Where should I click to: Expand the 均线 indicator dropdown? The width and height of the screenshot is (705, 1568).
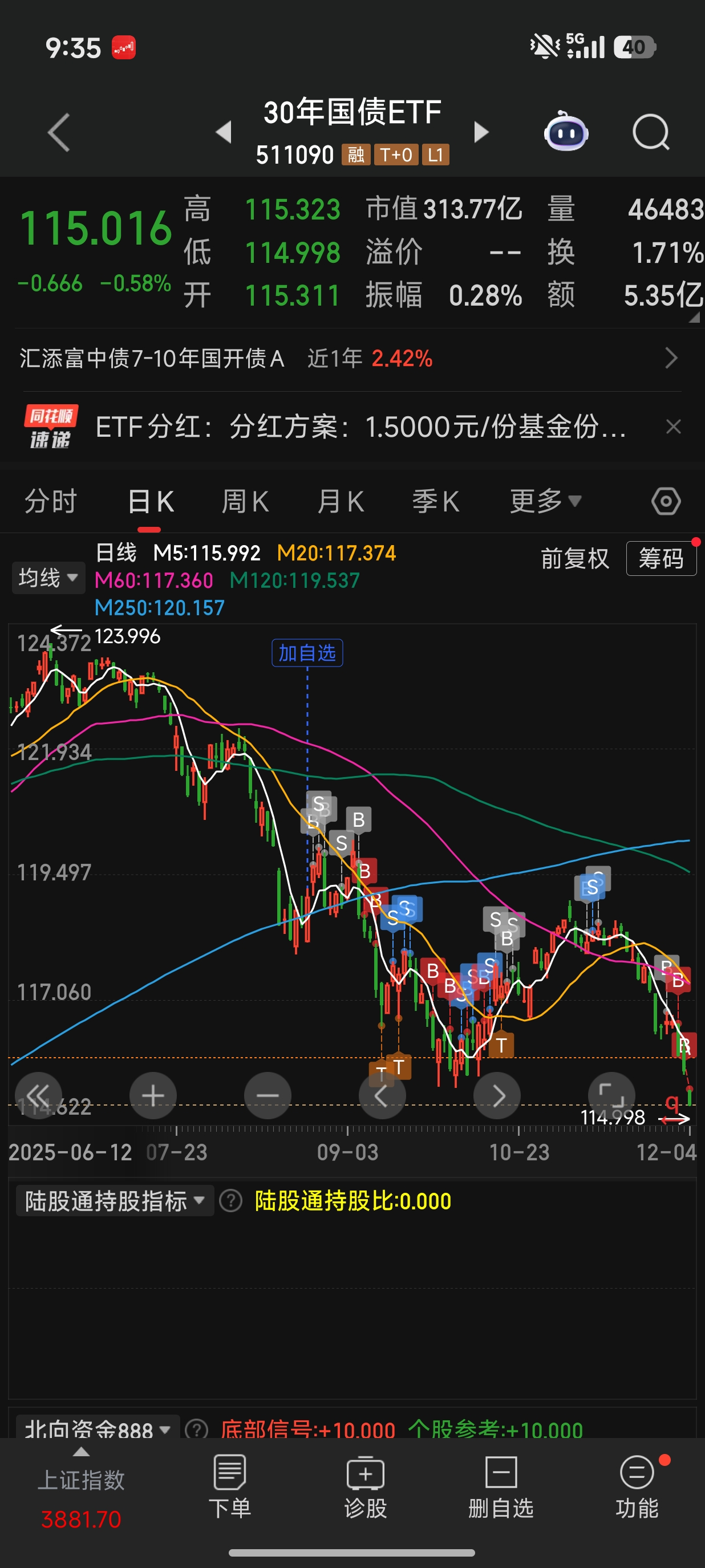pos(48,578)
